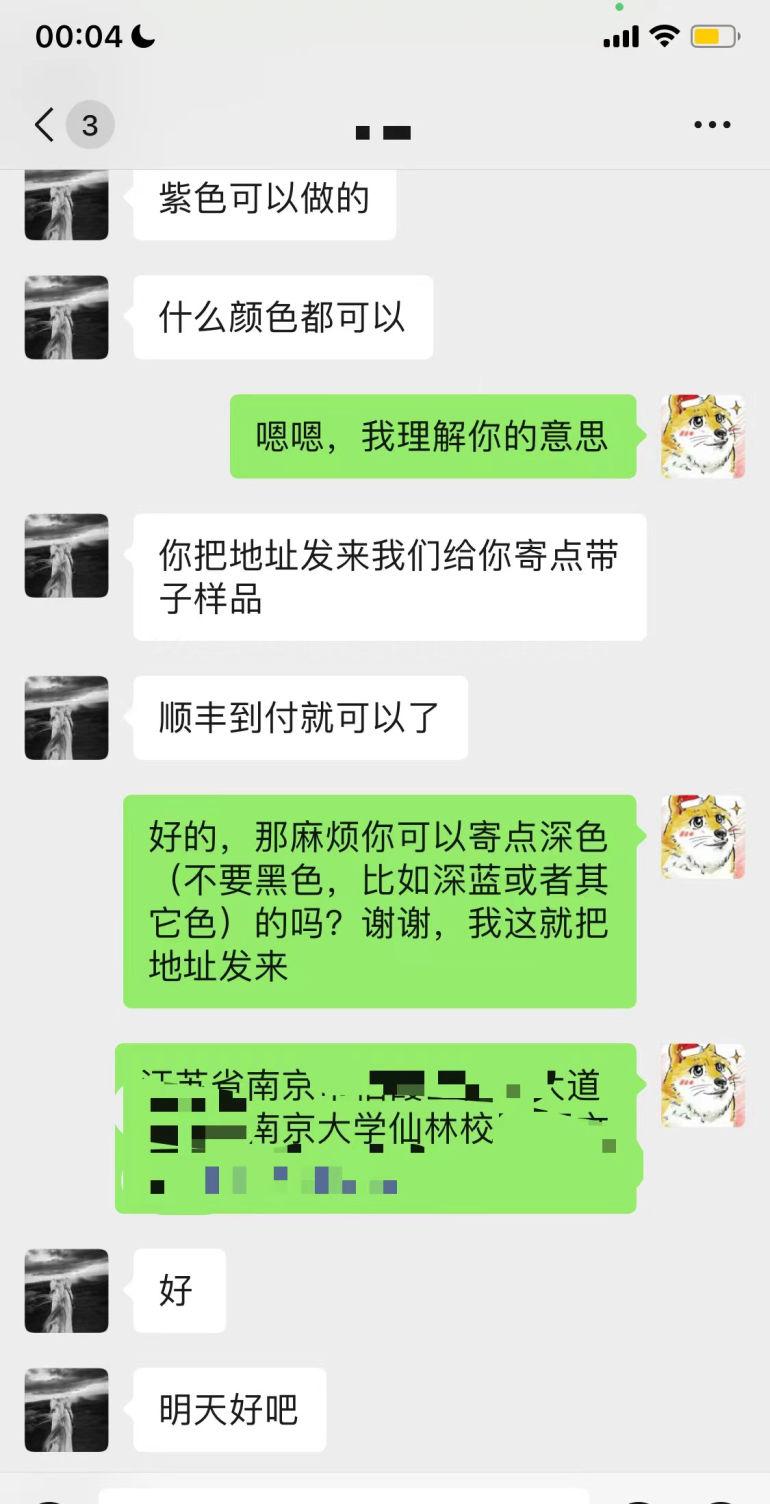The width and height of the screenshot is (770, 1504).
Task: Open my avatar beside 嗯嗯，我理解你的意思
Action: pyautogui.click(x=703, y=436)
